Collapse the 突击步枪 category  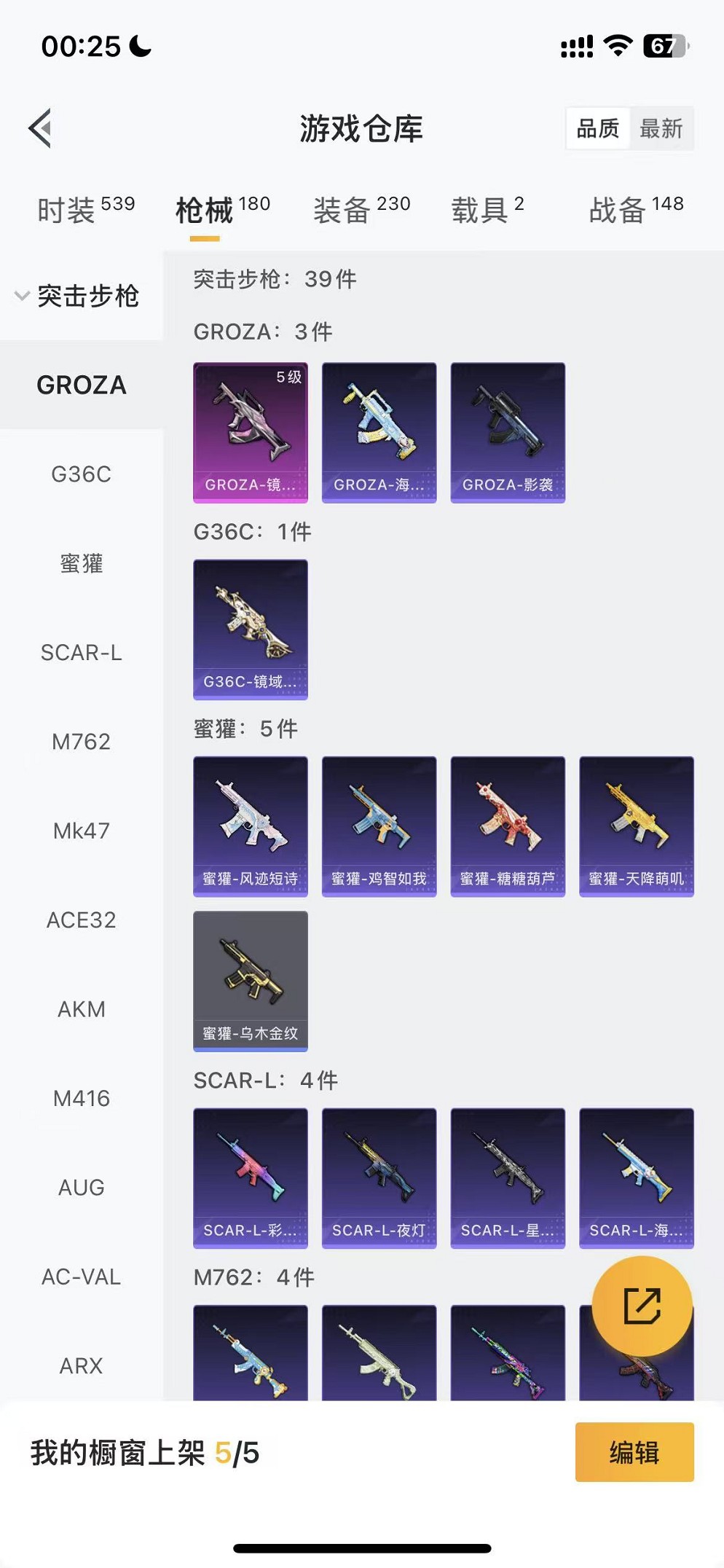click(78, 296)
